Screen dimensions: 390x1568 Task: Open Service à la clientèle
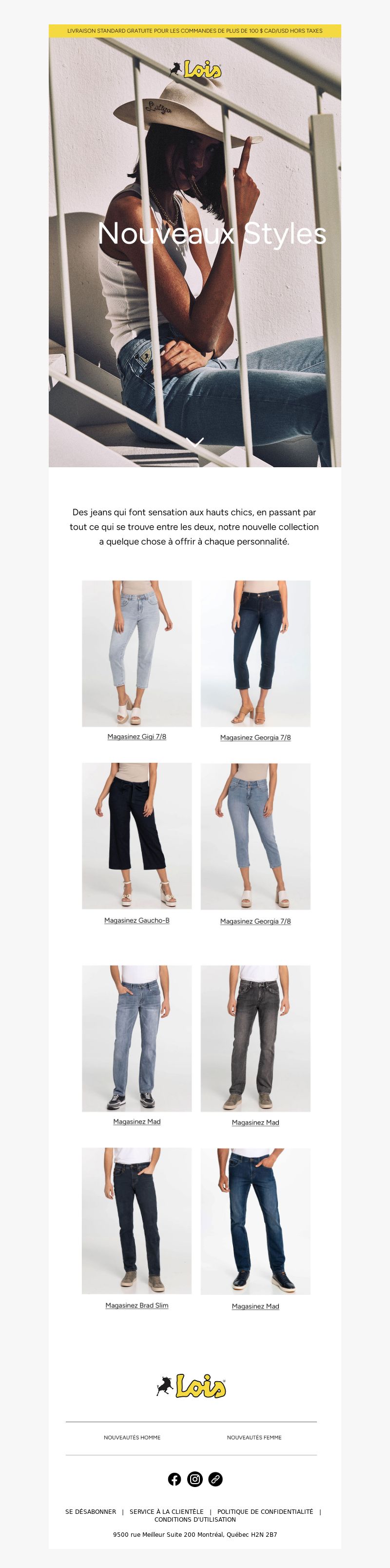point(167,1511)
